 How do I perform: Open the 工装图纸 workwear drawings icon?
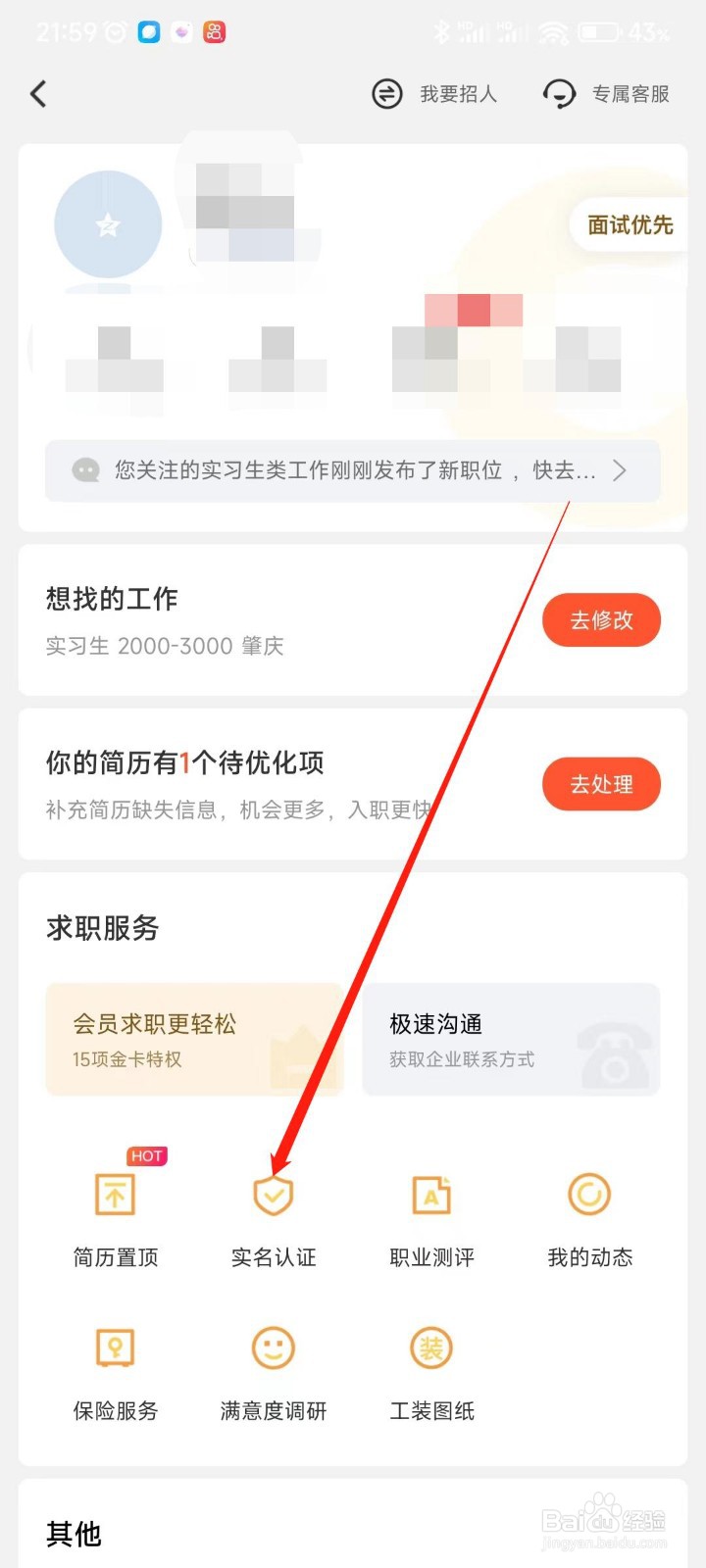pyautogui.click(x=430, y=1348)
